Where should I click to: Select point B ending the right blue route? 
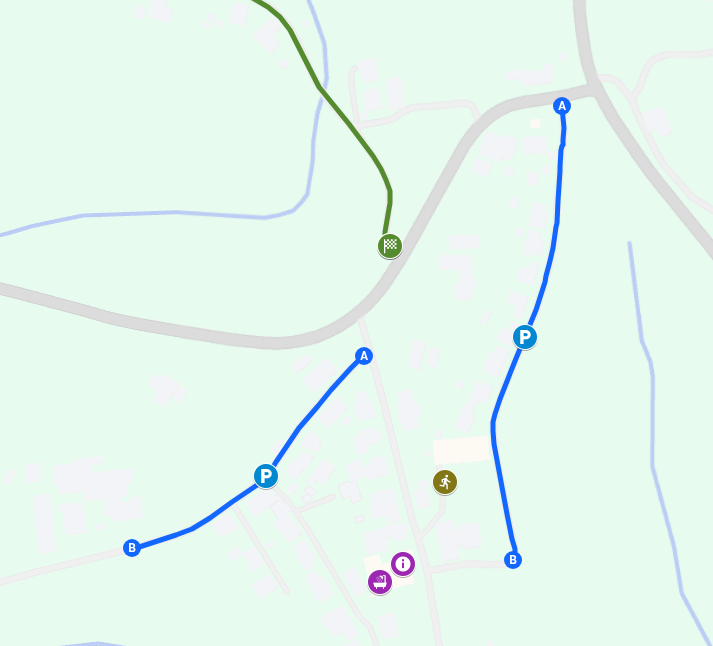(513, 560)
